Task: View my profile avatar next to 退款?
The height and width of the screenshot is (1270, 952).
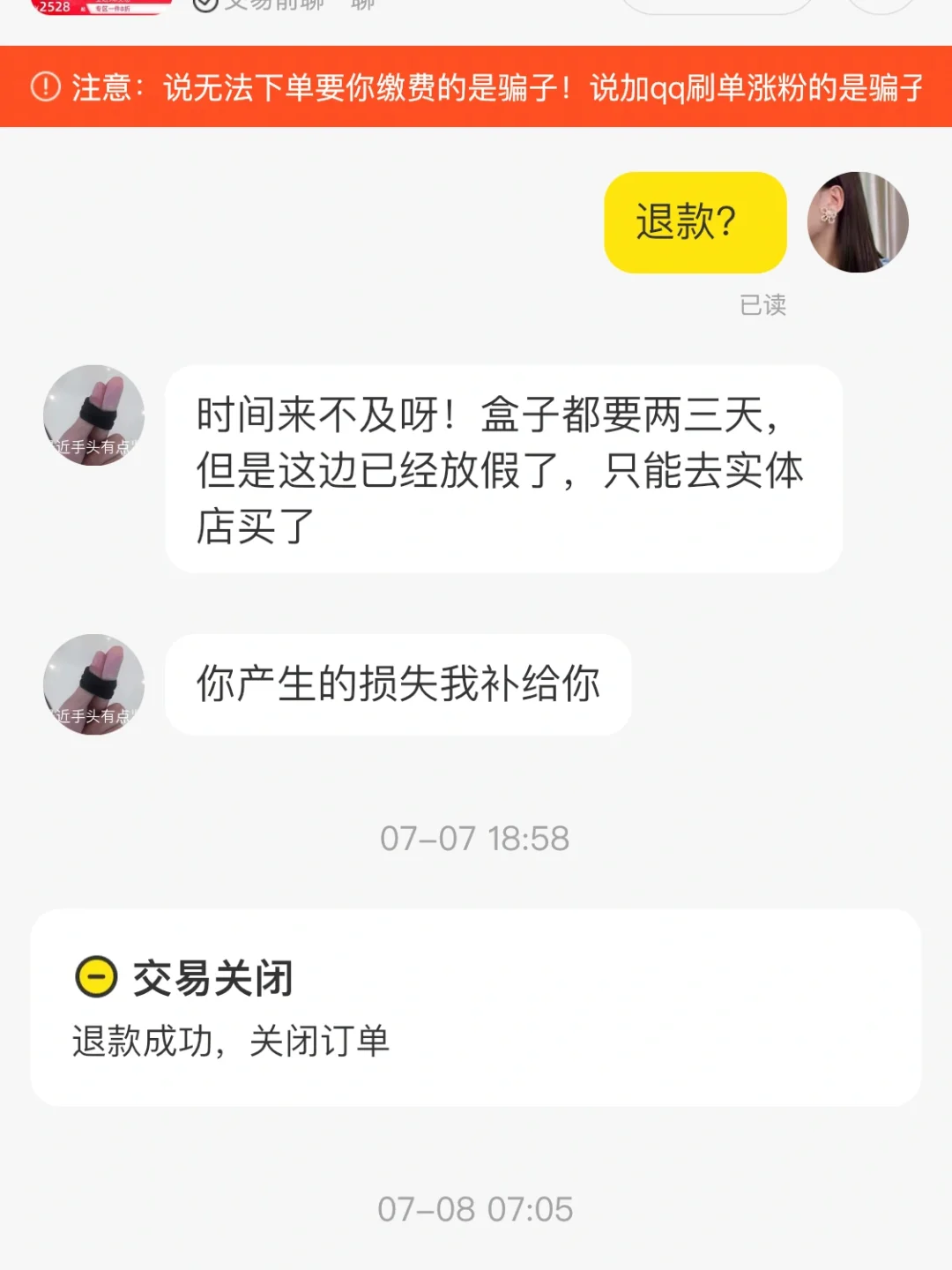Action: click(x=858, y=222)
